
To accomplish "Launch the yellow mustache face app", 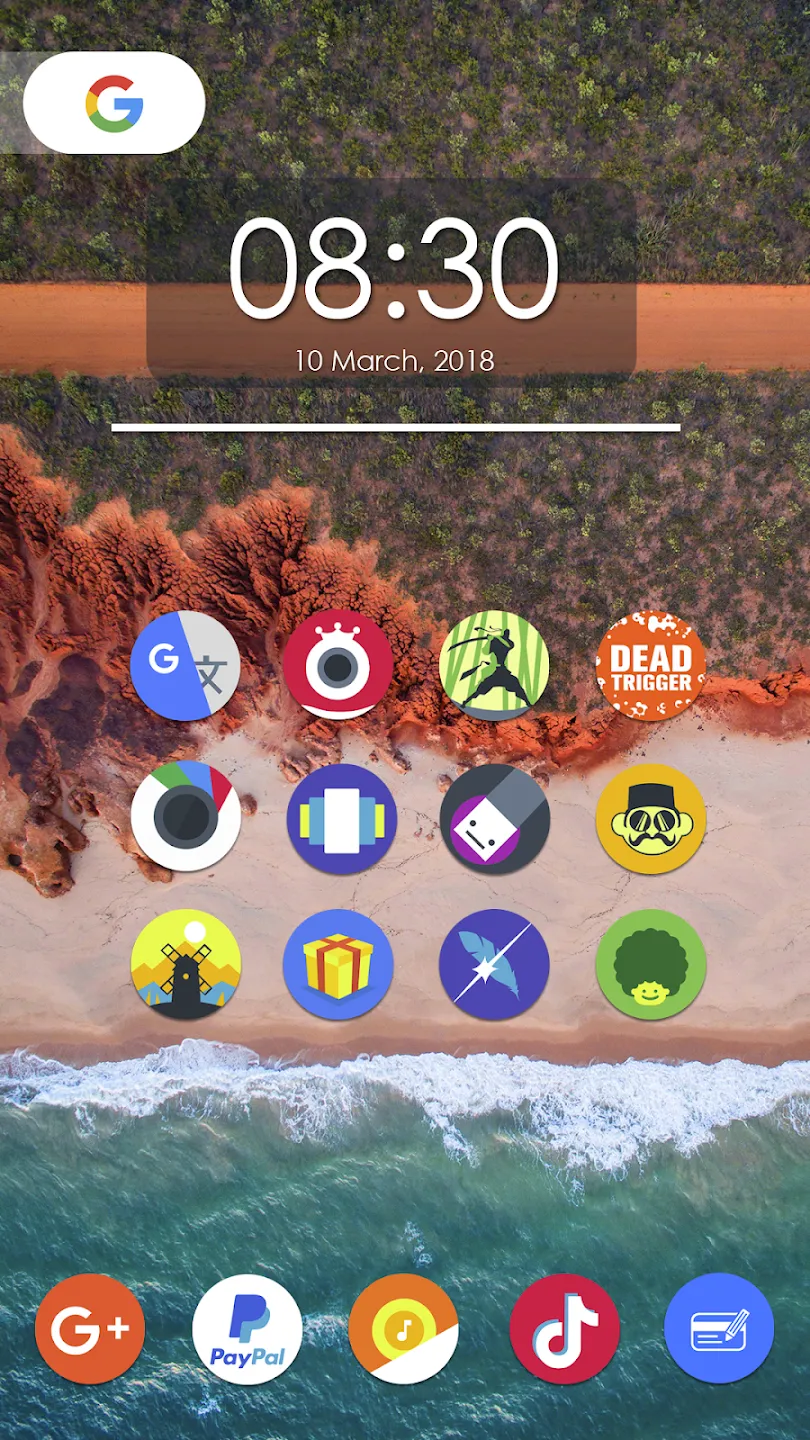I will pyautogui.click(x=651, y=820).
